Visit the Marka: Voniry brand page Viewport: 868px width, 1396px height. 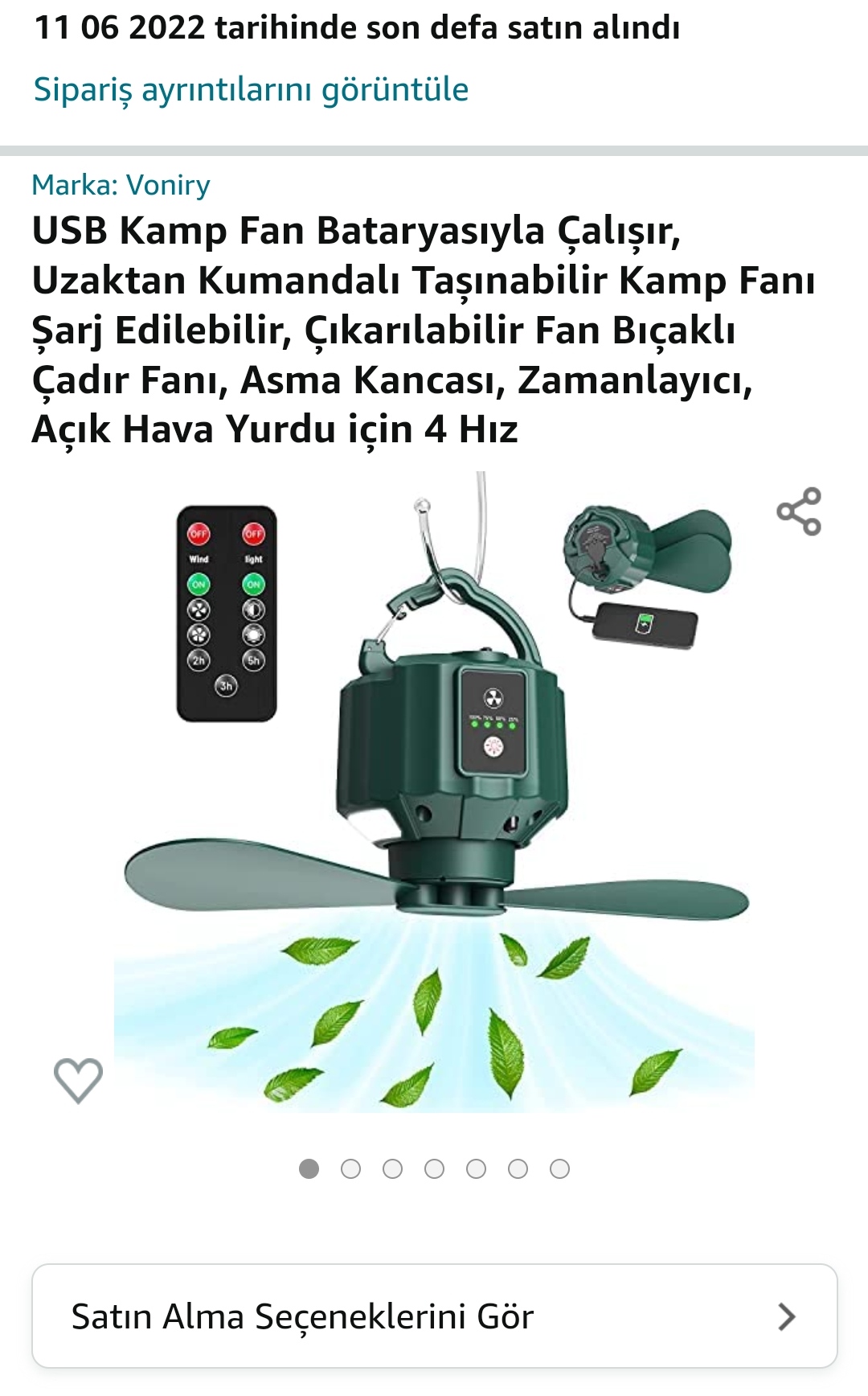coord(121,185)
